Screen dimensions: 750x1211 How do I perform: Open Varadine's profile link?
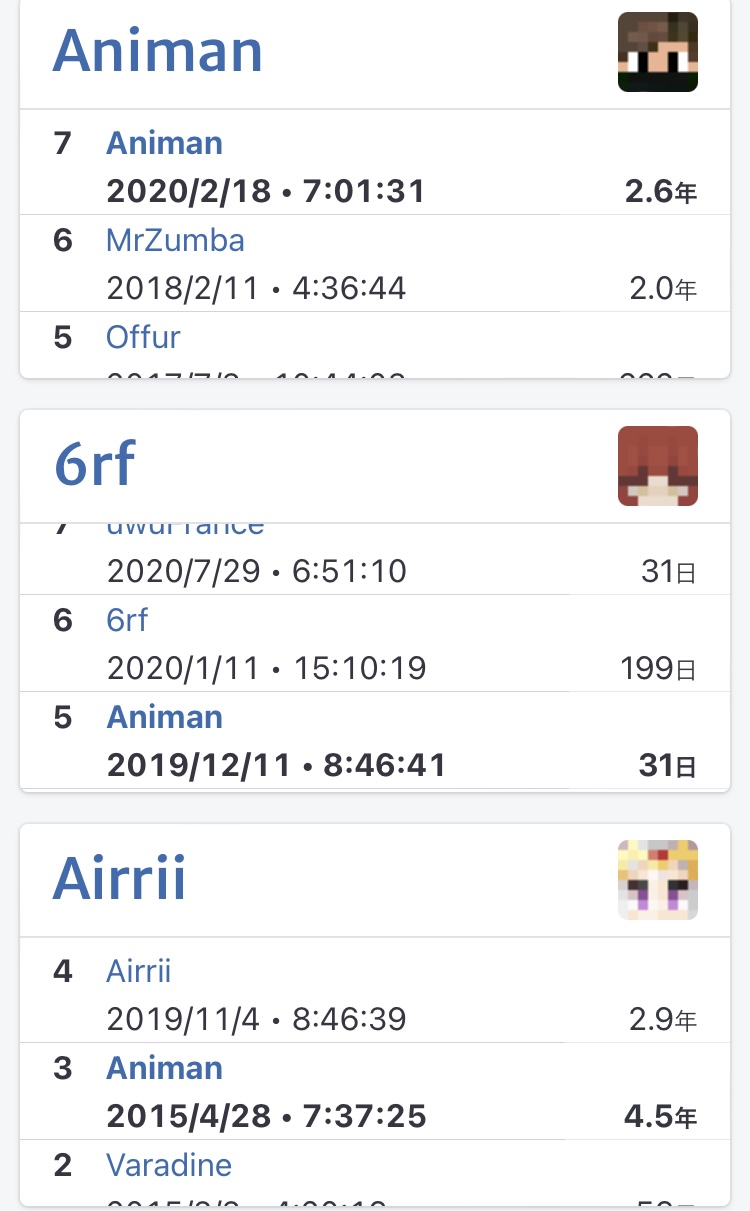tap(169, 1165)
